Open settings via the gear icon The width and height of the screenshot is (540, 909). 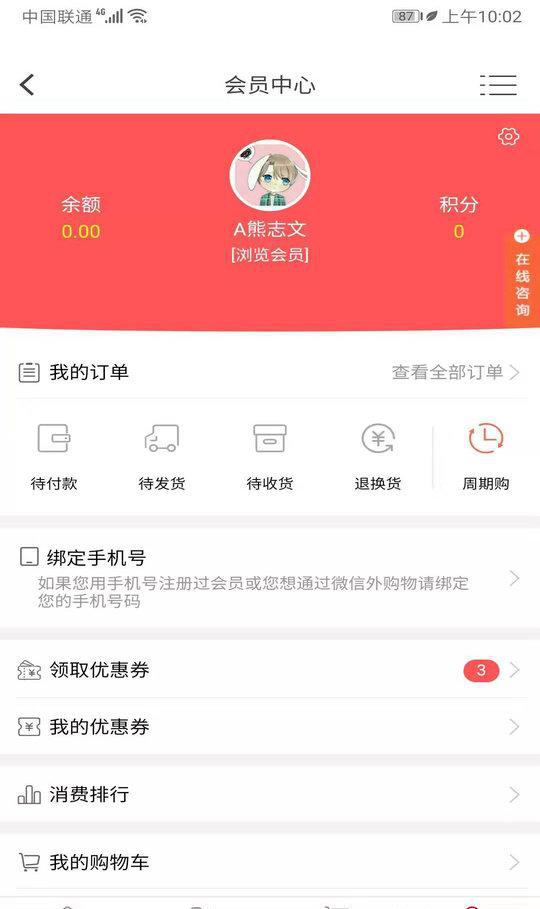[509, 136]
